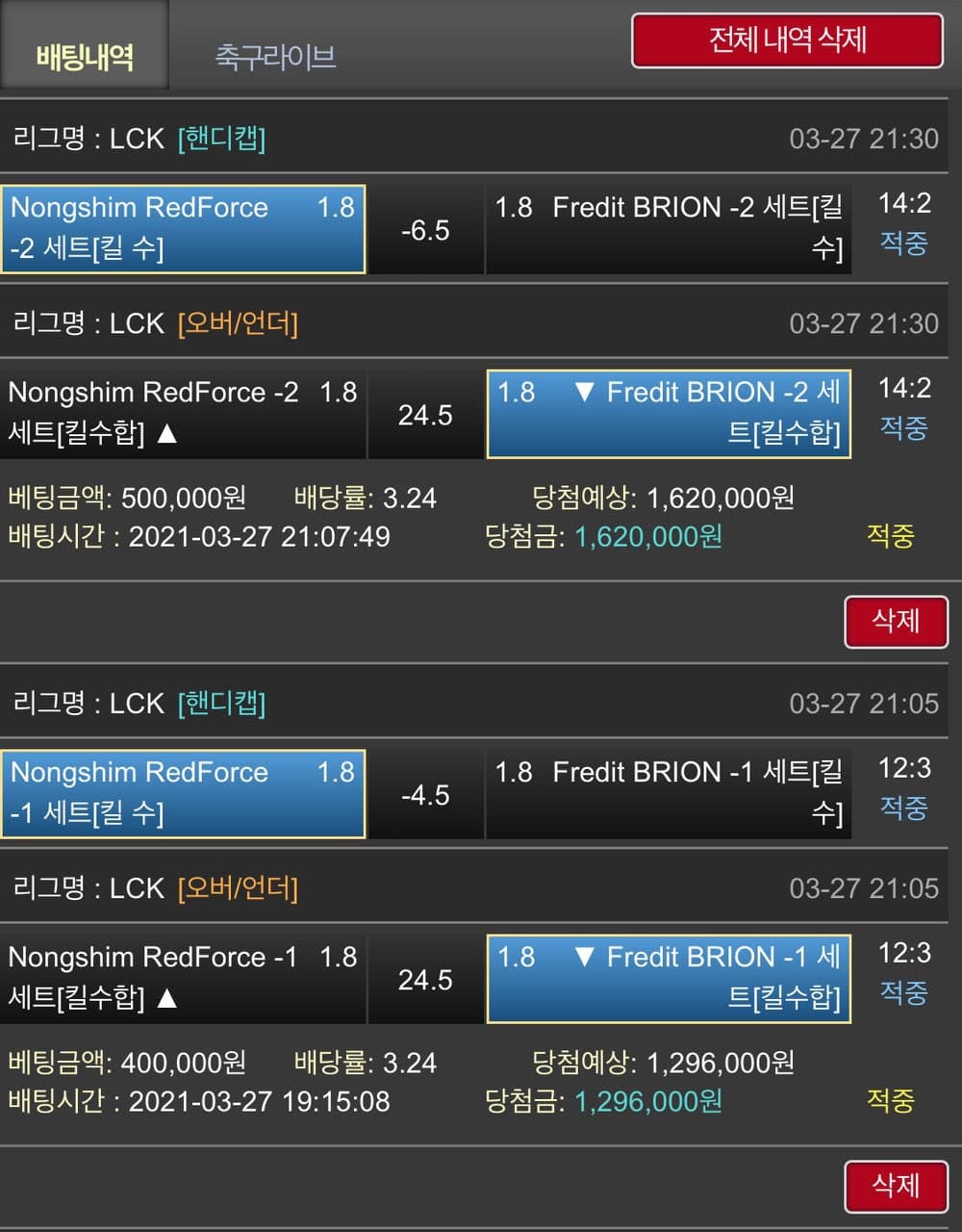The image size is (962, 1232).
Task: Delete the 500,000원 bet record
Action: click(895, 621)
